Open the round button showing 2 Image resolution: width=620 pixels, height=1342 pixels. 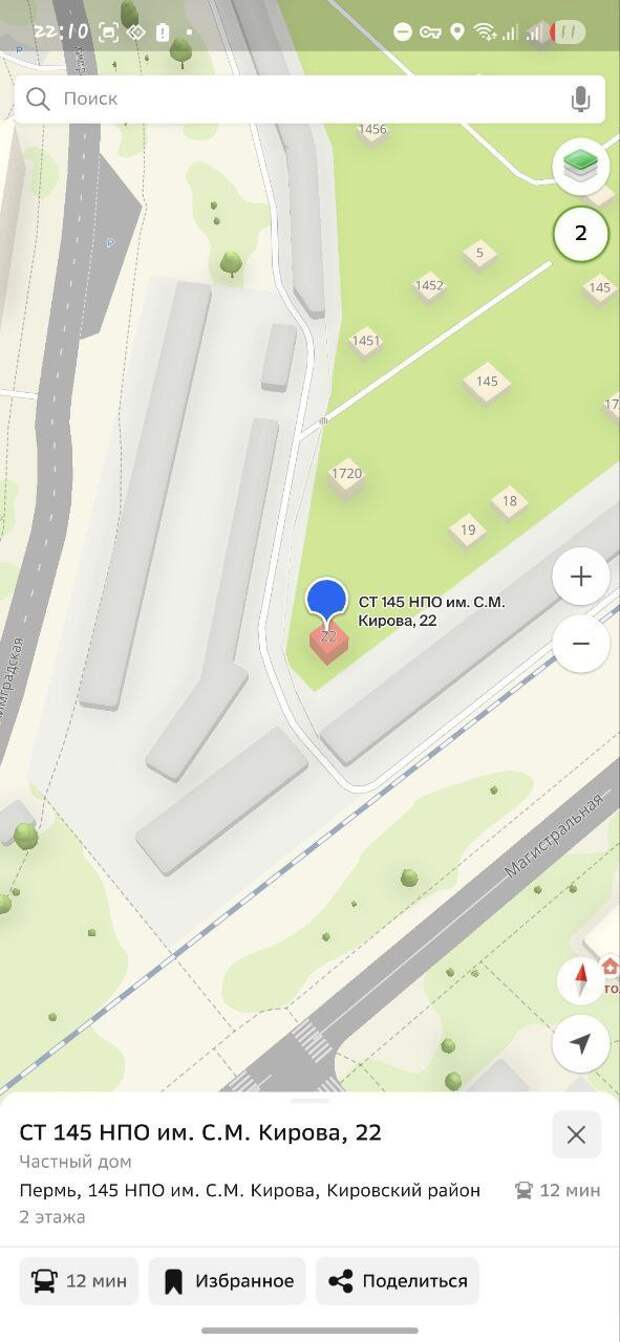pos(580,234)
